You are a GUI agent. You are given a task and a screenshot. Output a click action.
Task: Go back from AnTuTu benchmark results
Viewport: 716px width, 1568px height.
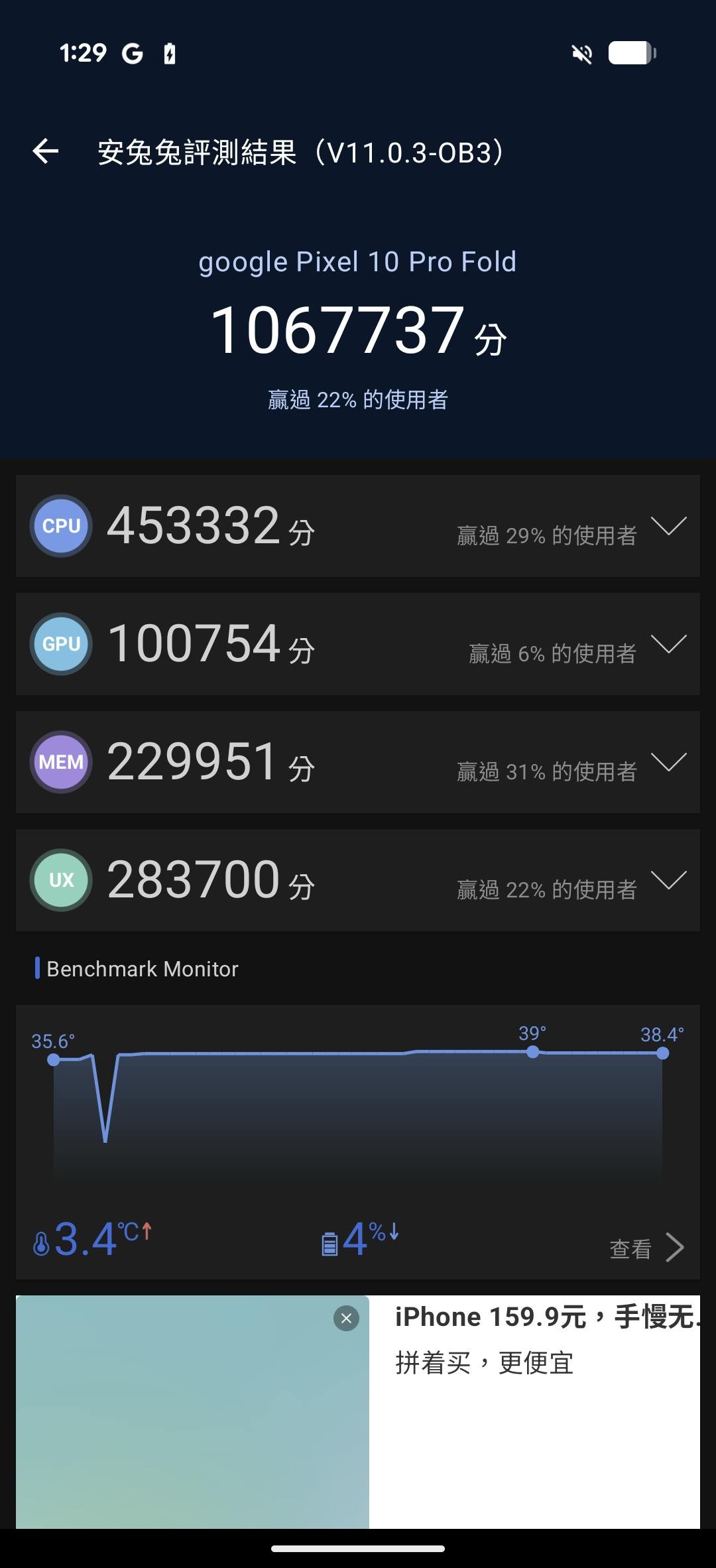pyautogui.click(x=46, y=152)
